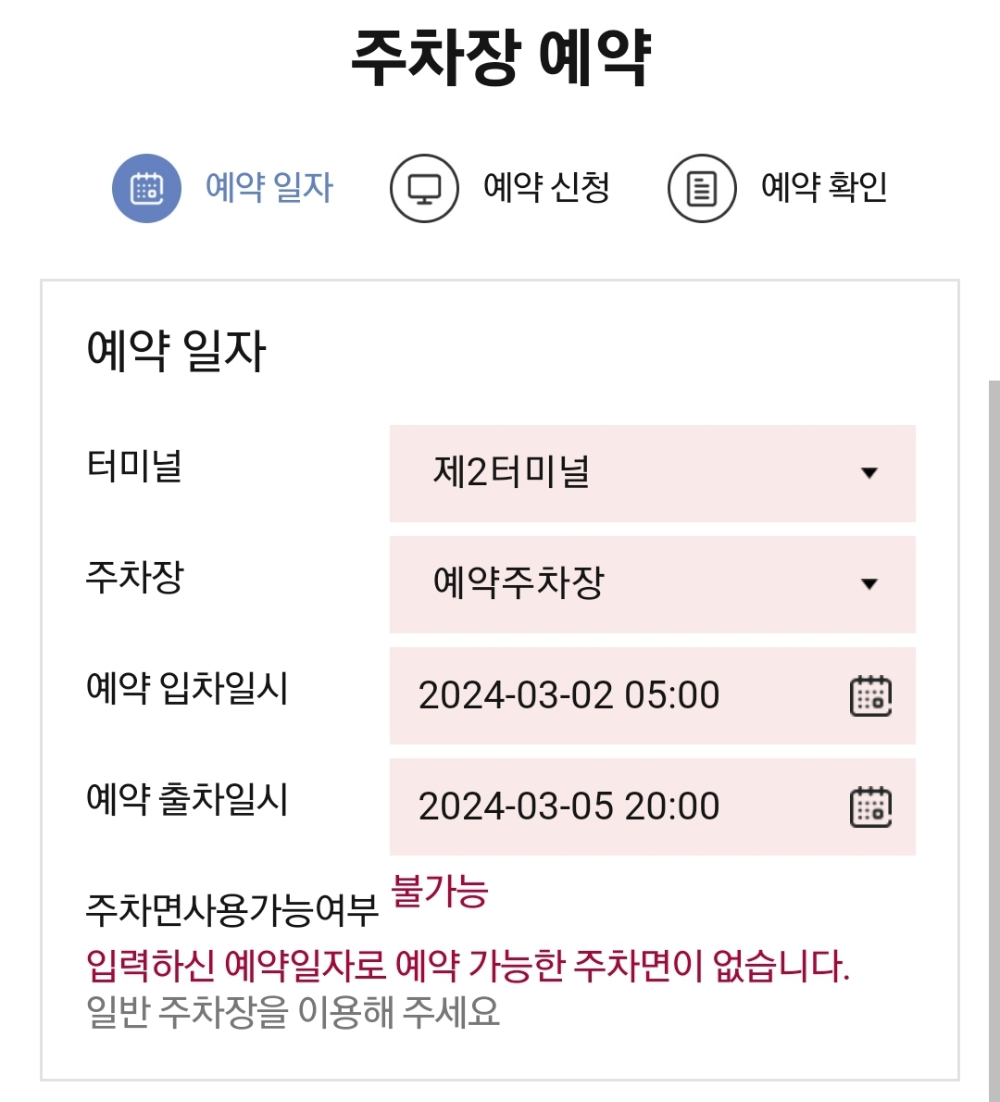Open the calendar picker for 예약 입차일시
Image resolution: width=1000 pixels, height=1102 pixels.
point(873,695)
